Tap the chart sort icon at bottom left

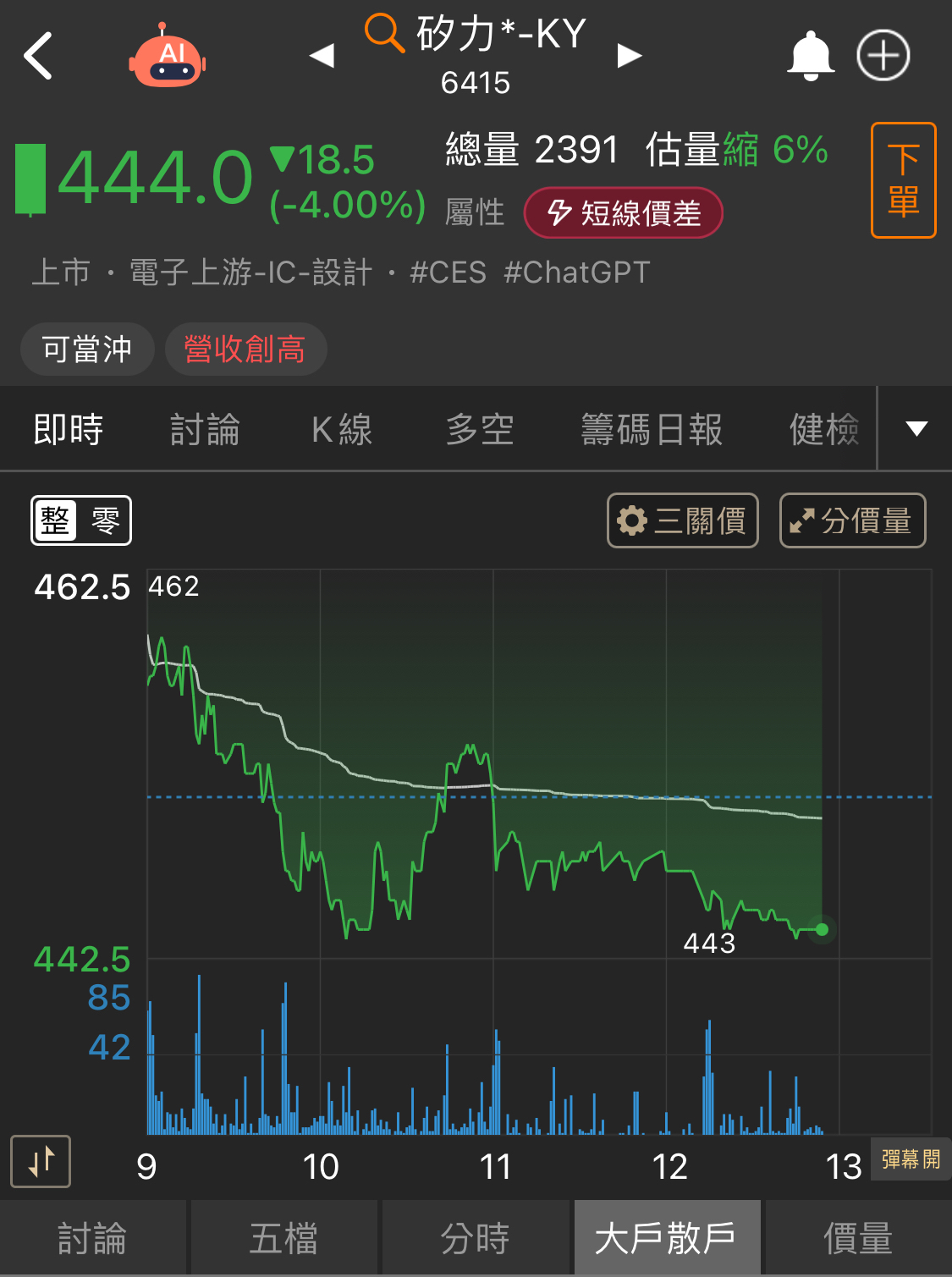point(40,1162)
